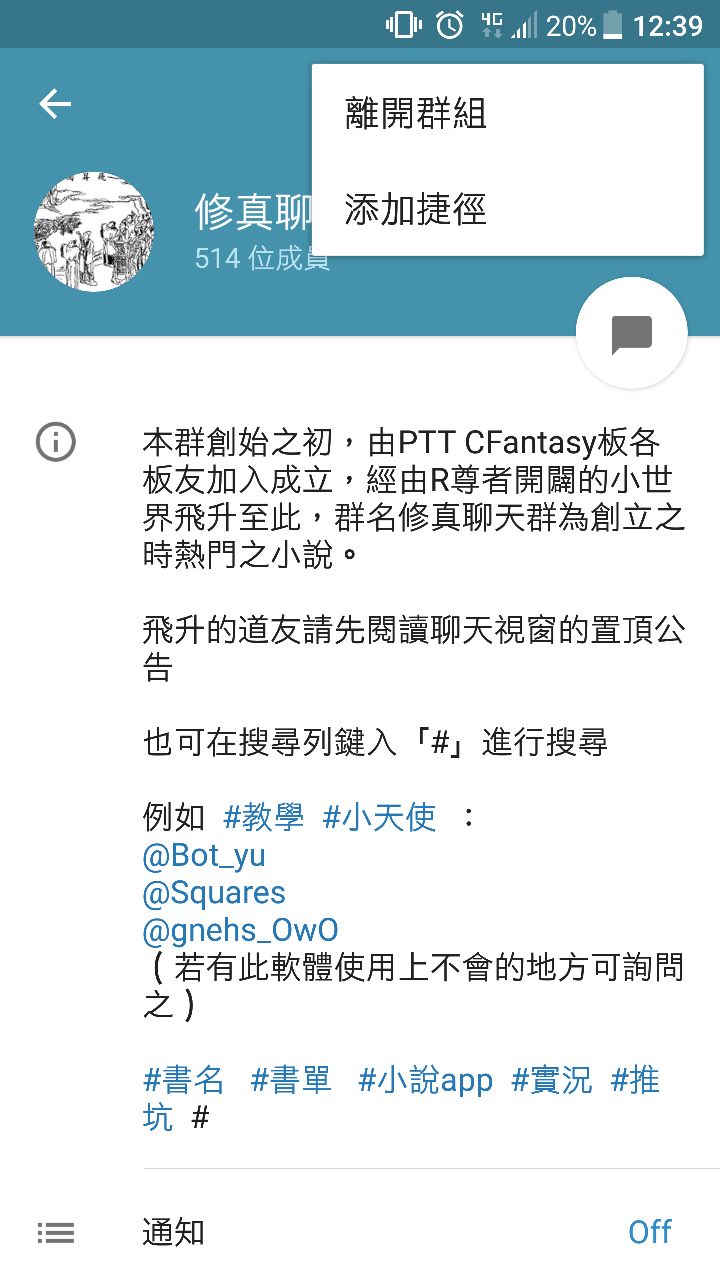Image resolution: width=720 pixels, height=1280 pixels.
Task: Search the #書名 hashtag
Action: point(184,1080)
